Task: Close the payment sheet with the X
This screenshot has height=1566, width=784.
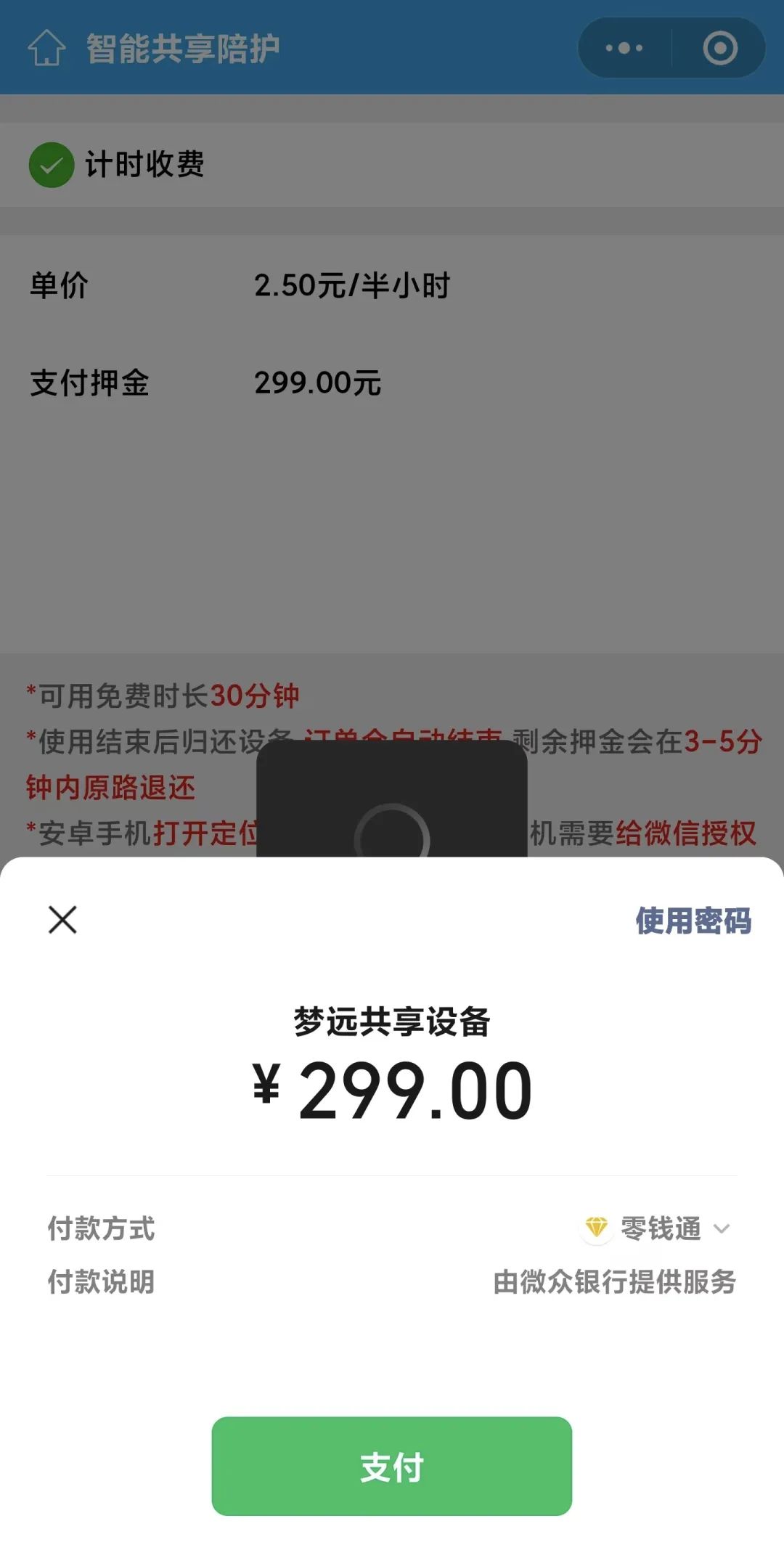Action: (62, 919)
